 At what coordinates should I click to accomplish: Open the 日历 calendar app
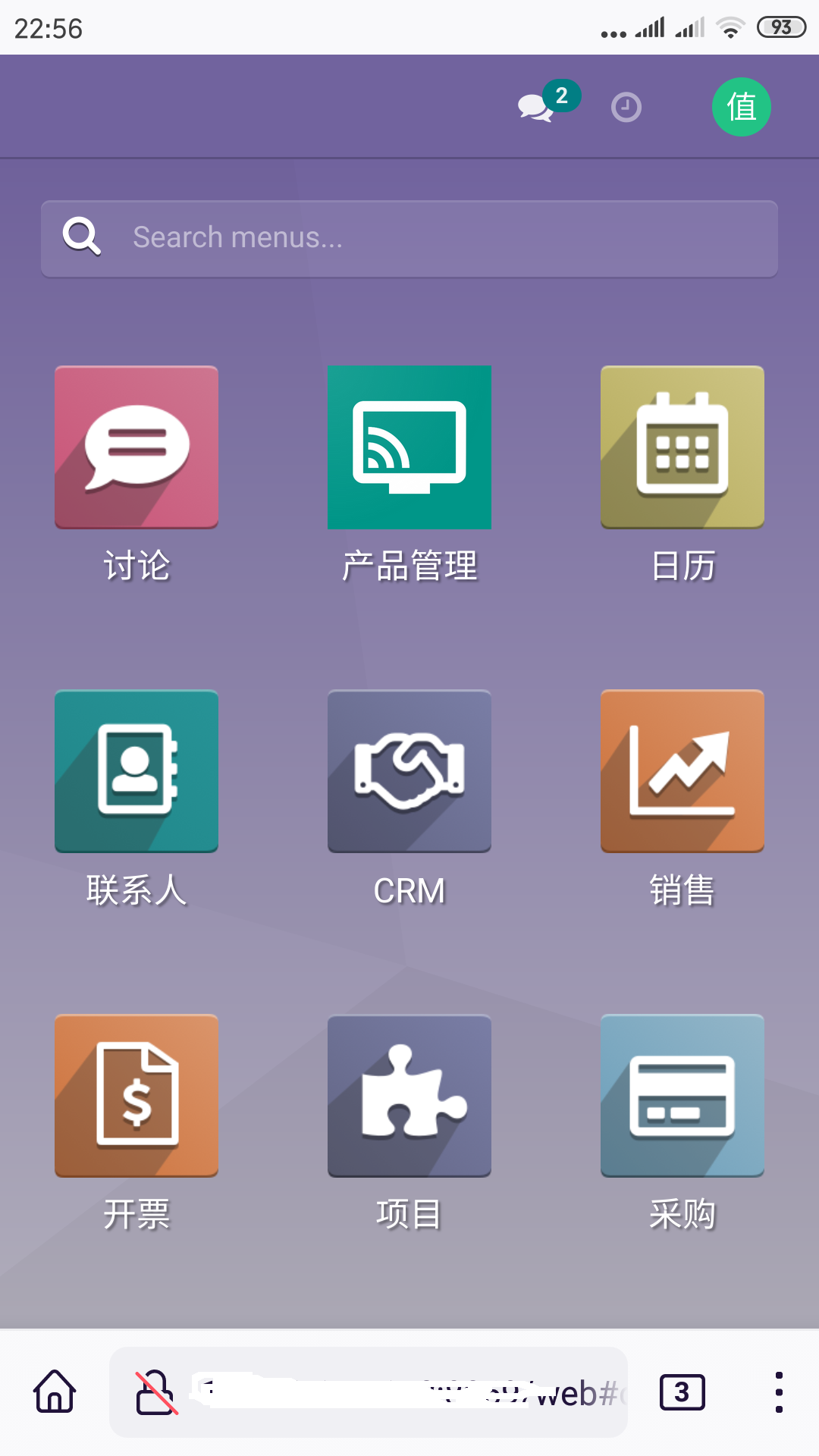click(682, 447)
